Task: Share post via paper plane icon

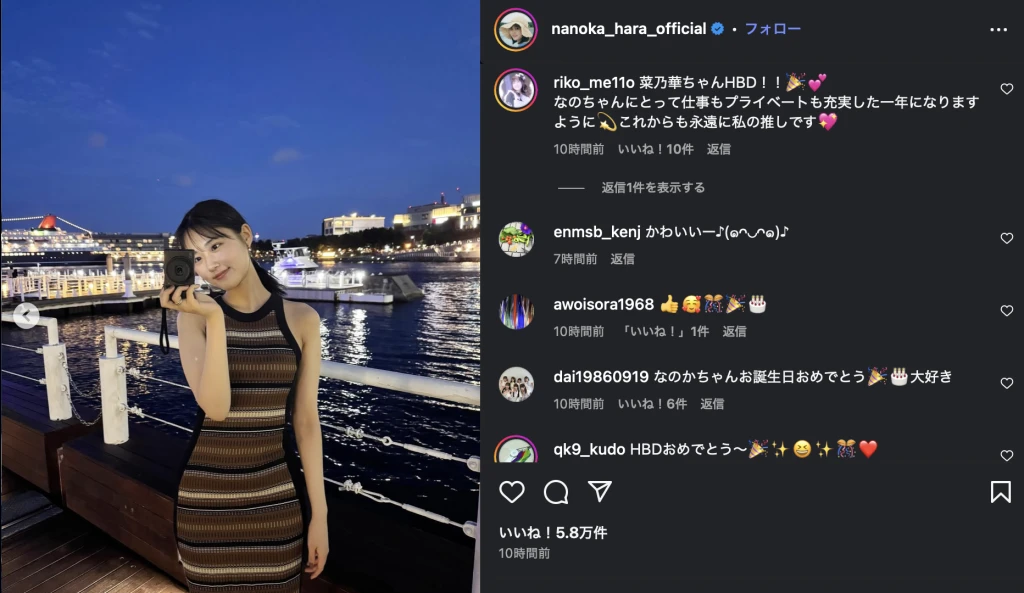Action: (x=599, y=491)
